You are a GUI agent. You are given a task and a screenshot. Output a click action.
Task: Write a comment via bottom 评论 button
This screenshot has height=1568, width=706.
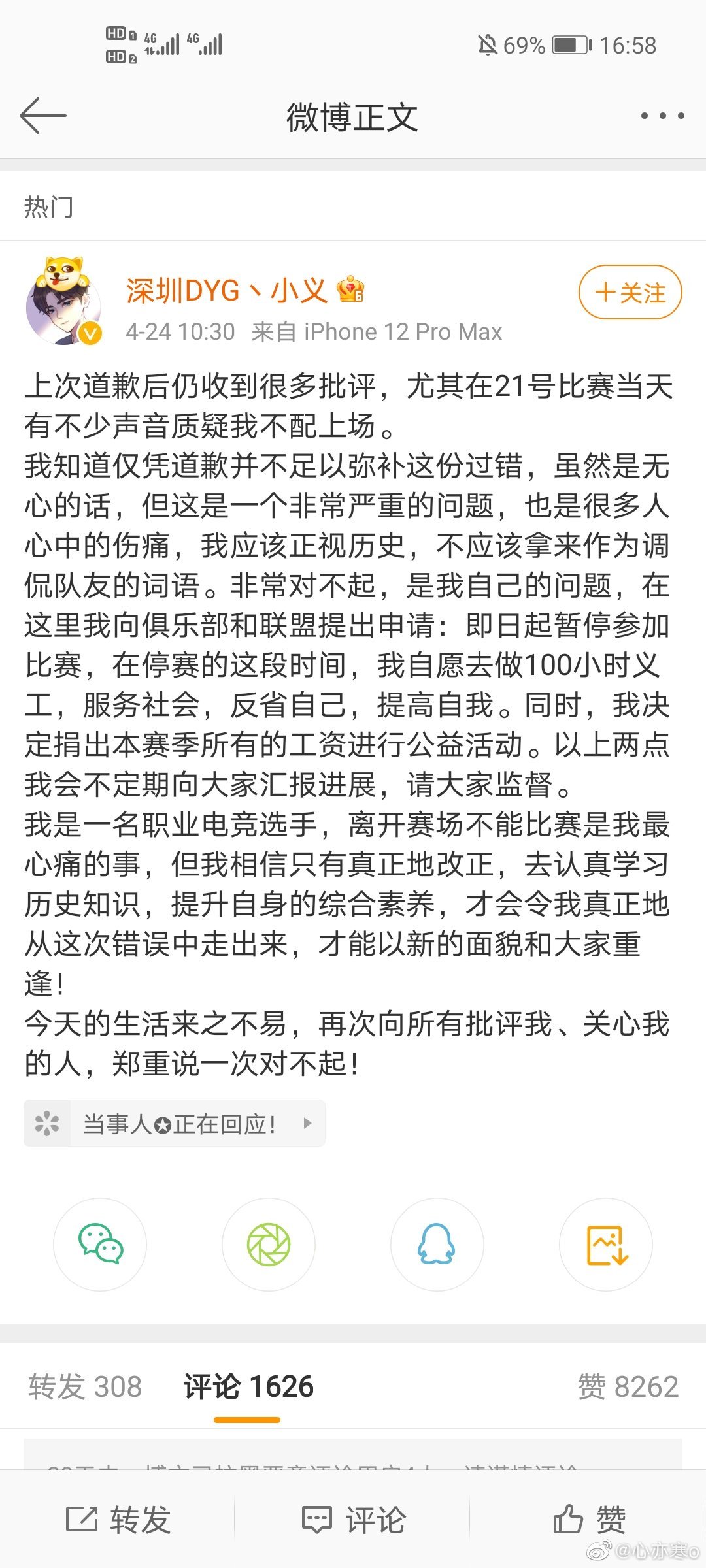[353, 1519]
